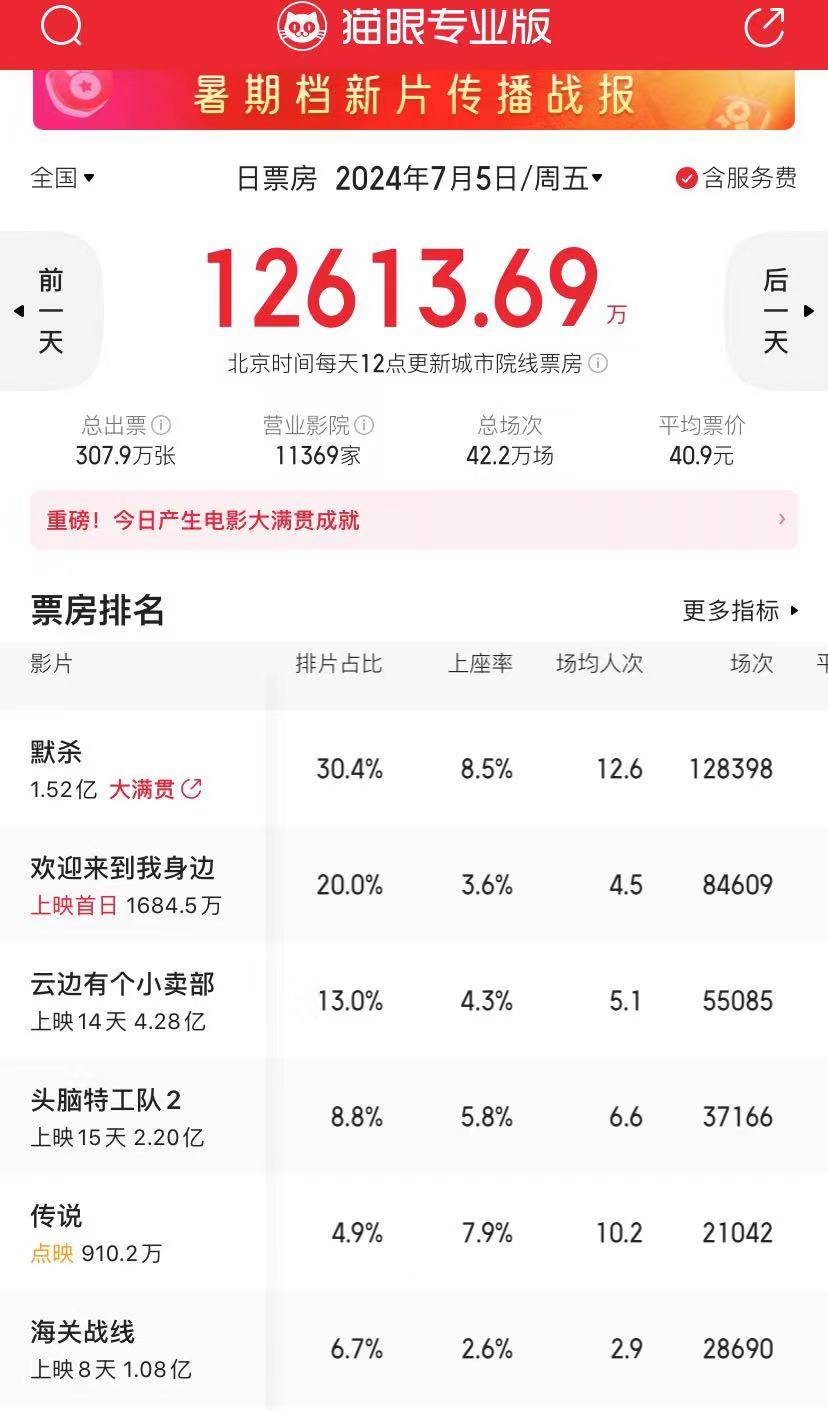828x1411 pixels.
Task: Go to 后一天 box office
Action: click(x=777, y=311)
